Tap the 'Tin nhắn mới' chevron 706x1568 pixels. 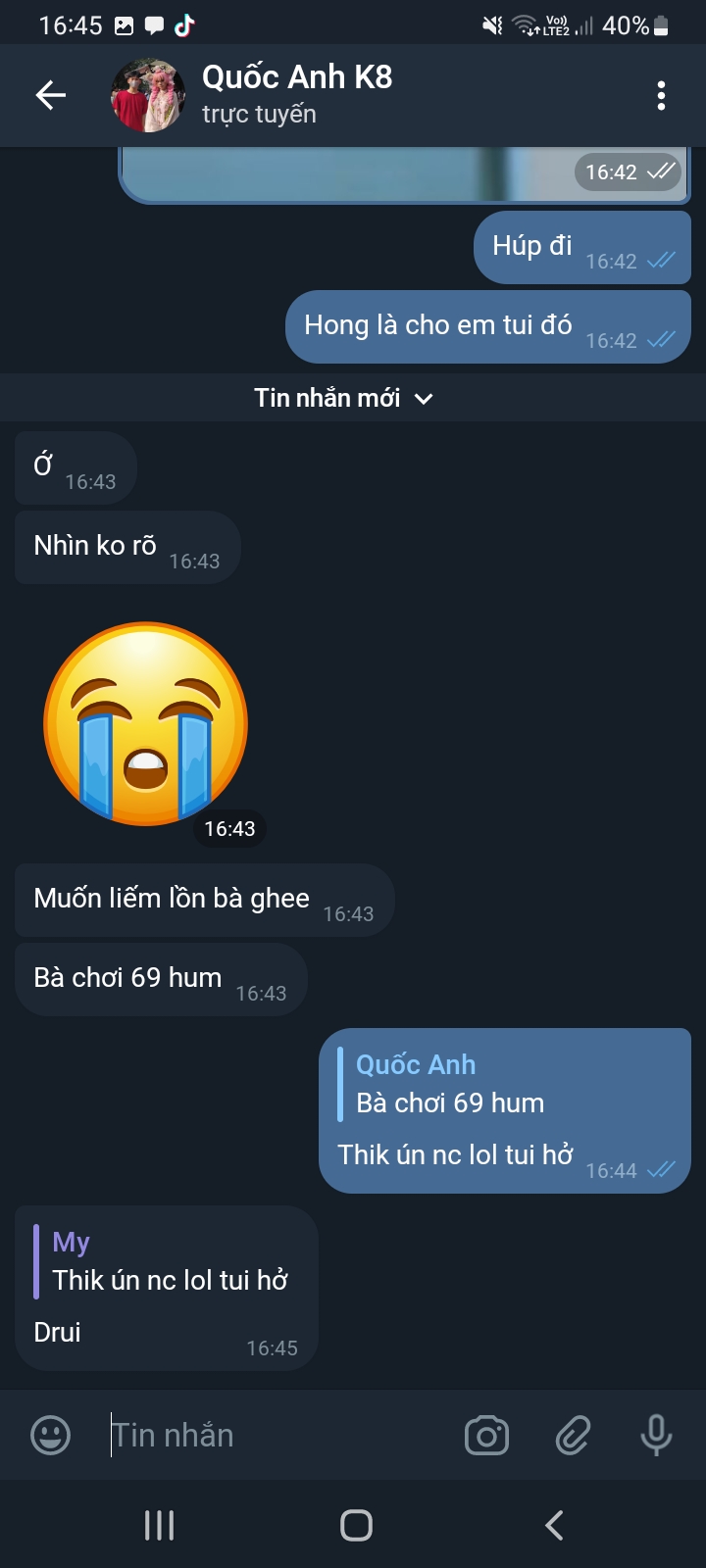click(x=424, y=399)
